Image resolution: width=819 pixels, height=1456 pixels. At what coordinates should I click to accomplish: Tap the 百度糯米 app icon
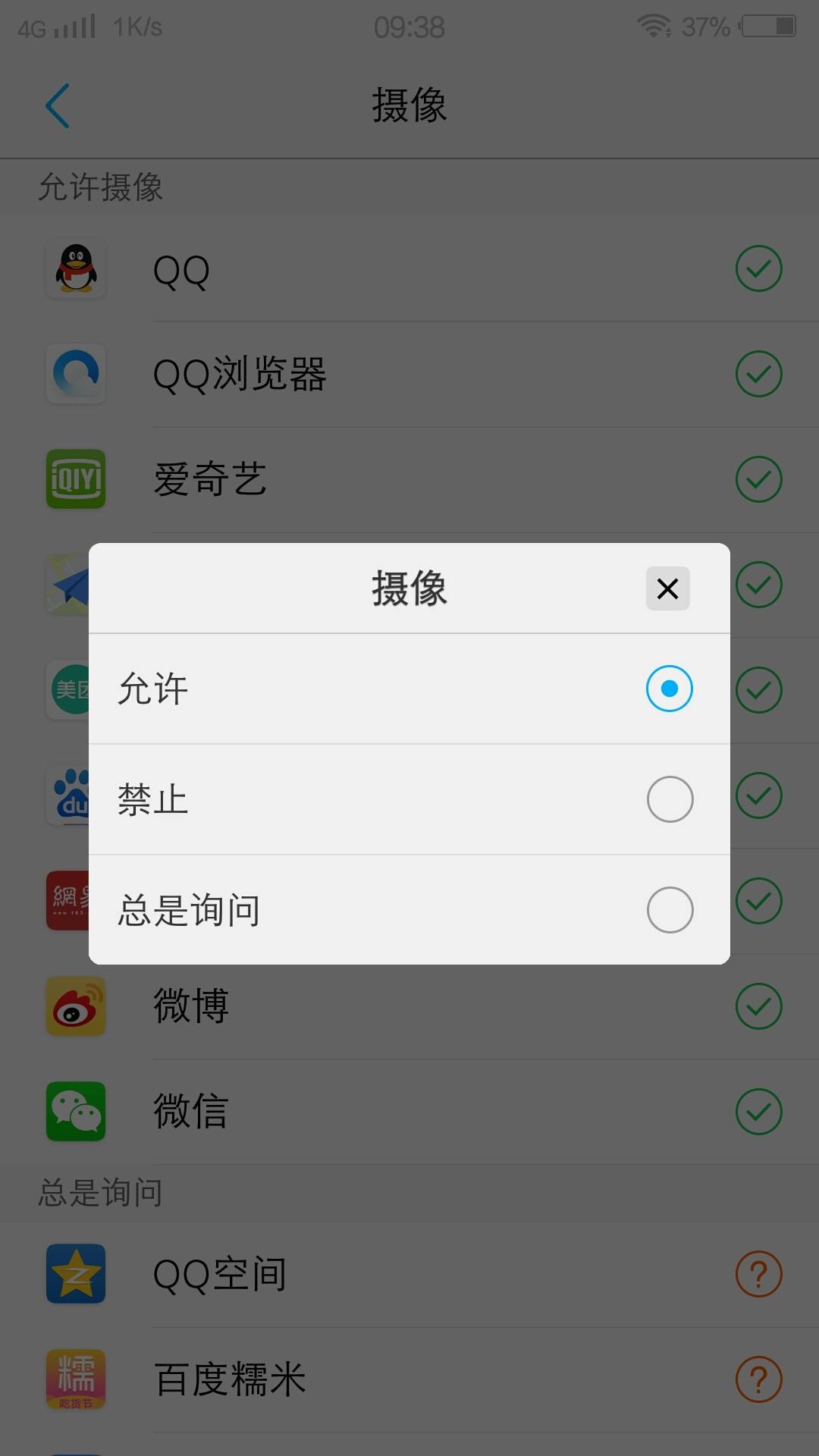point(74,1379)
